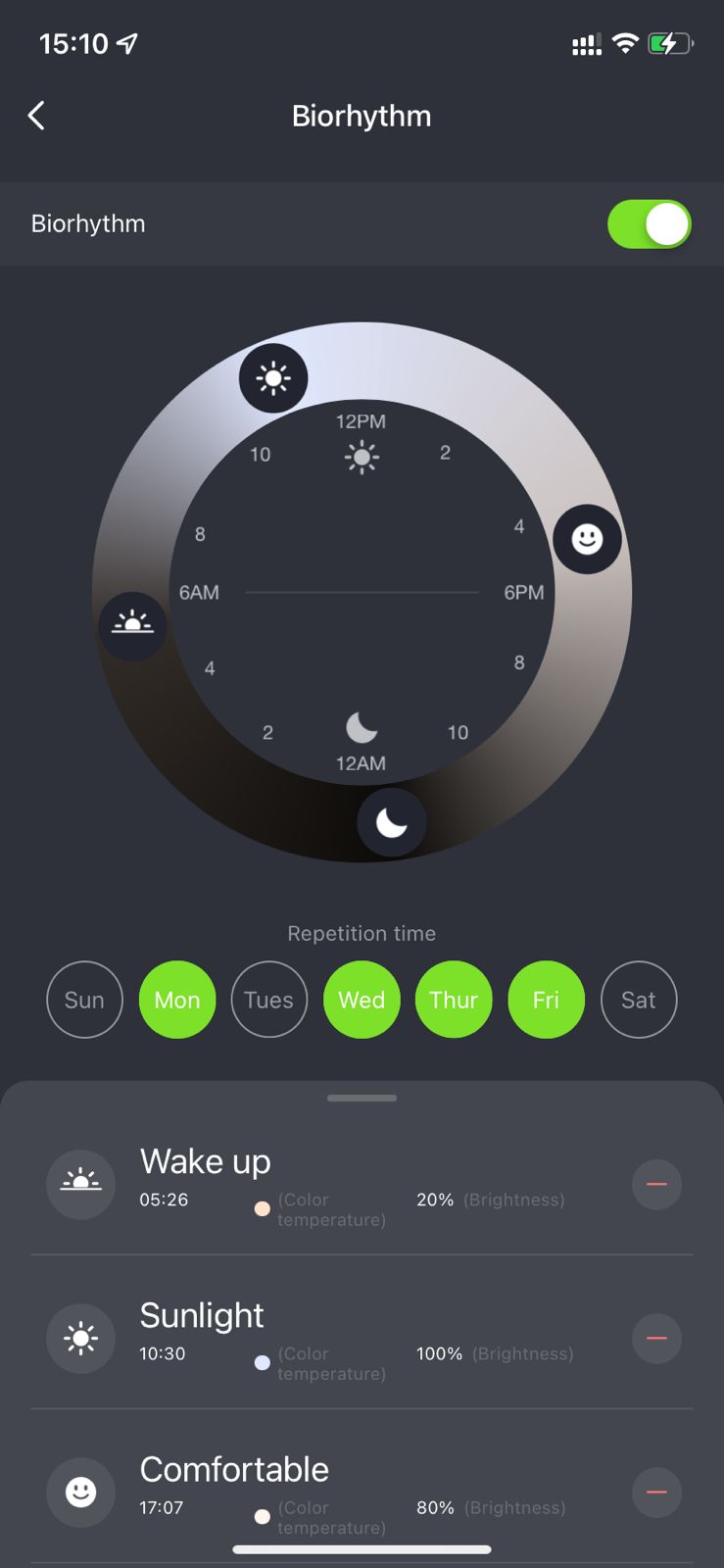
Task: Deselect Wed repetition day
Action: (362, 1000)
